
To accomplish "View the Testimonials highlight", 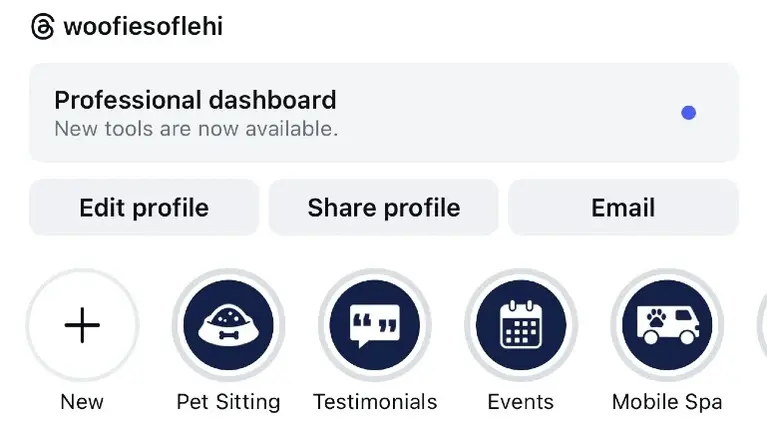I will 374,325.
